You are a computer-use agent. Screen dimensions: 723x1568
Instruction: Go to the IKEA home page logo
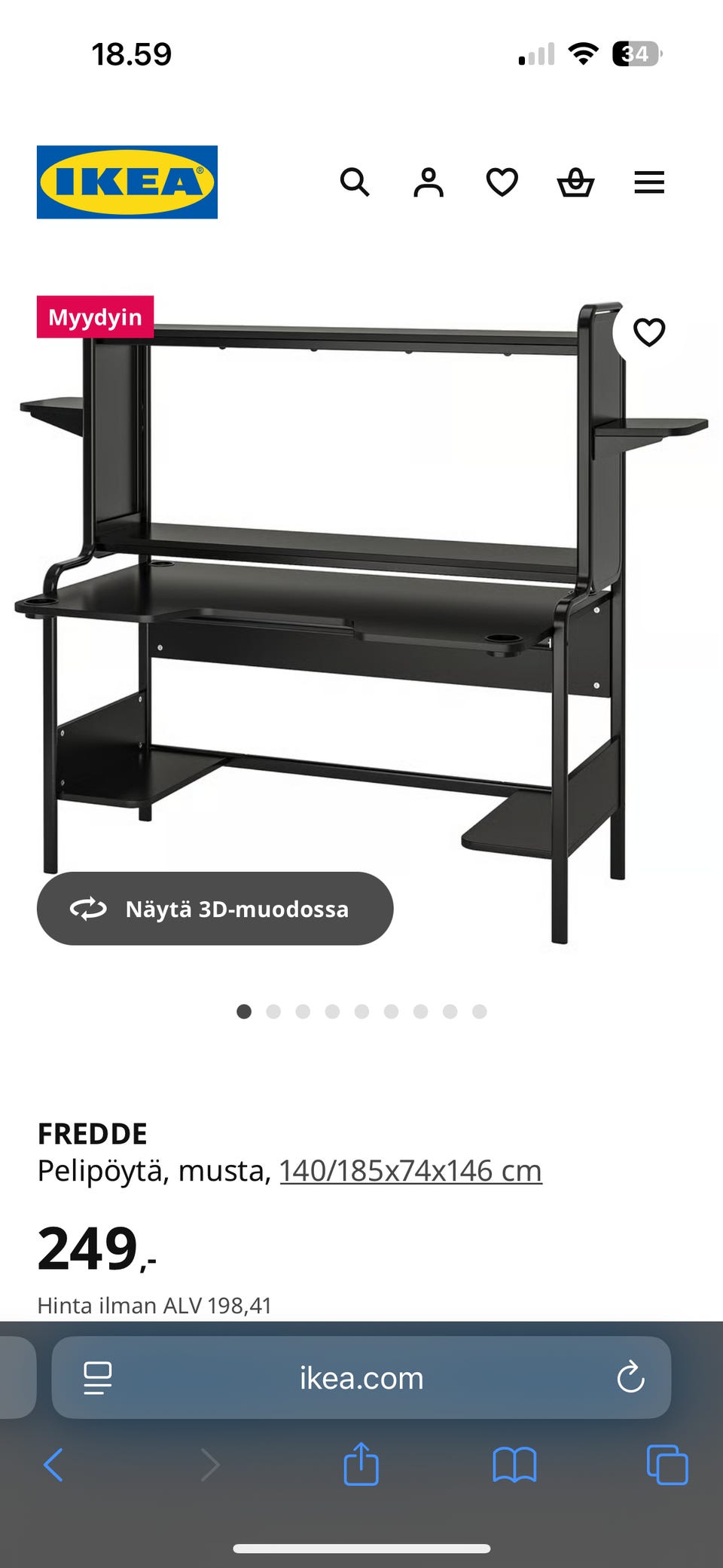click(127, 182)
